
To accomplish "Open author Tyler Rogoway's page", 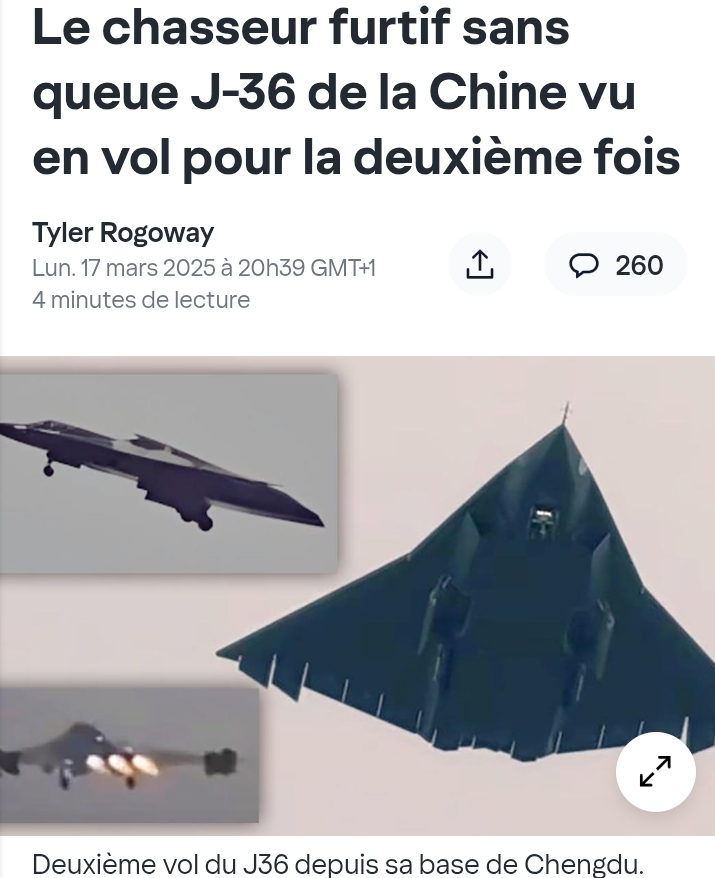I will coord(123,232).
